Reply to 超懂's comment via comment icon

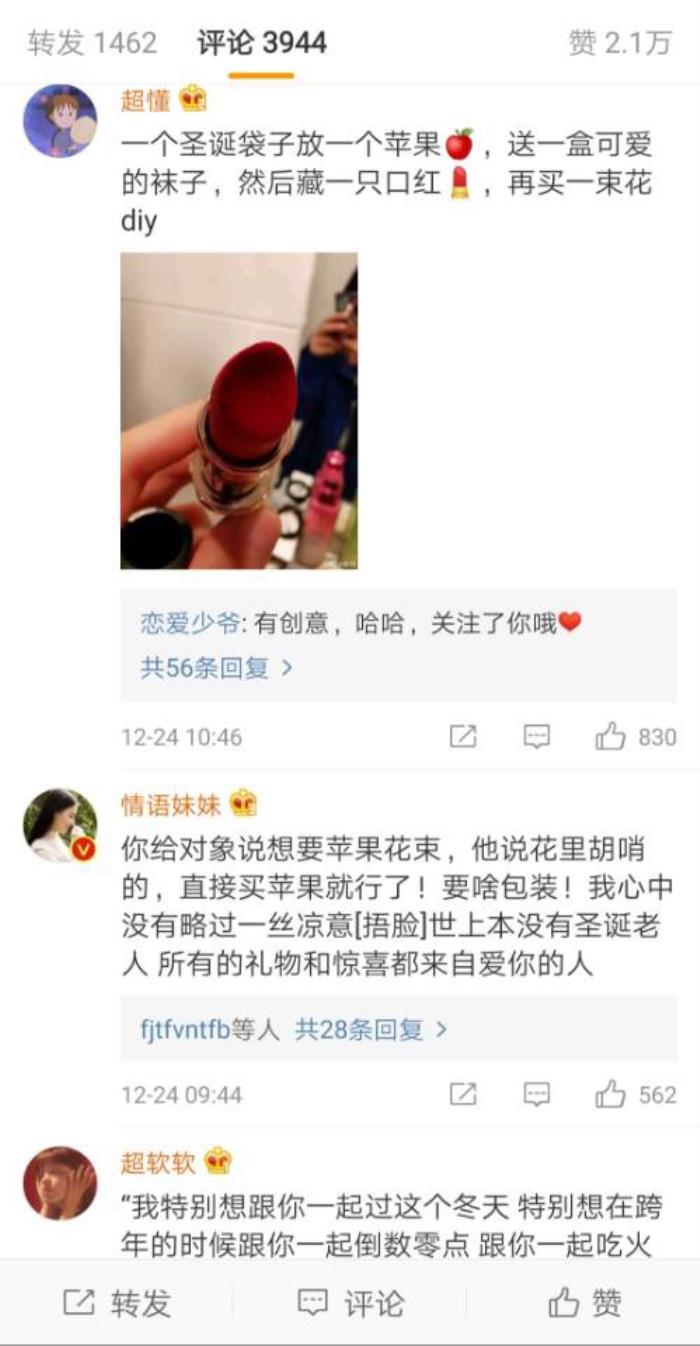point(537,737)
